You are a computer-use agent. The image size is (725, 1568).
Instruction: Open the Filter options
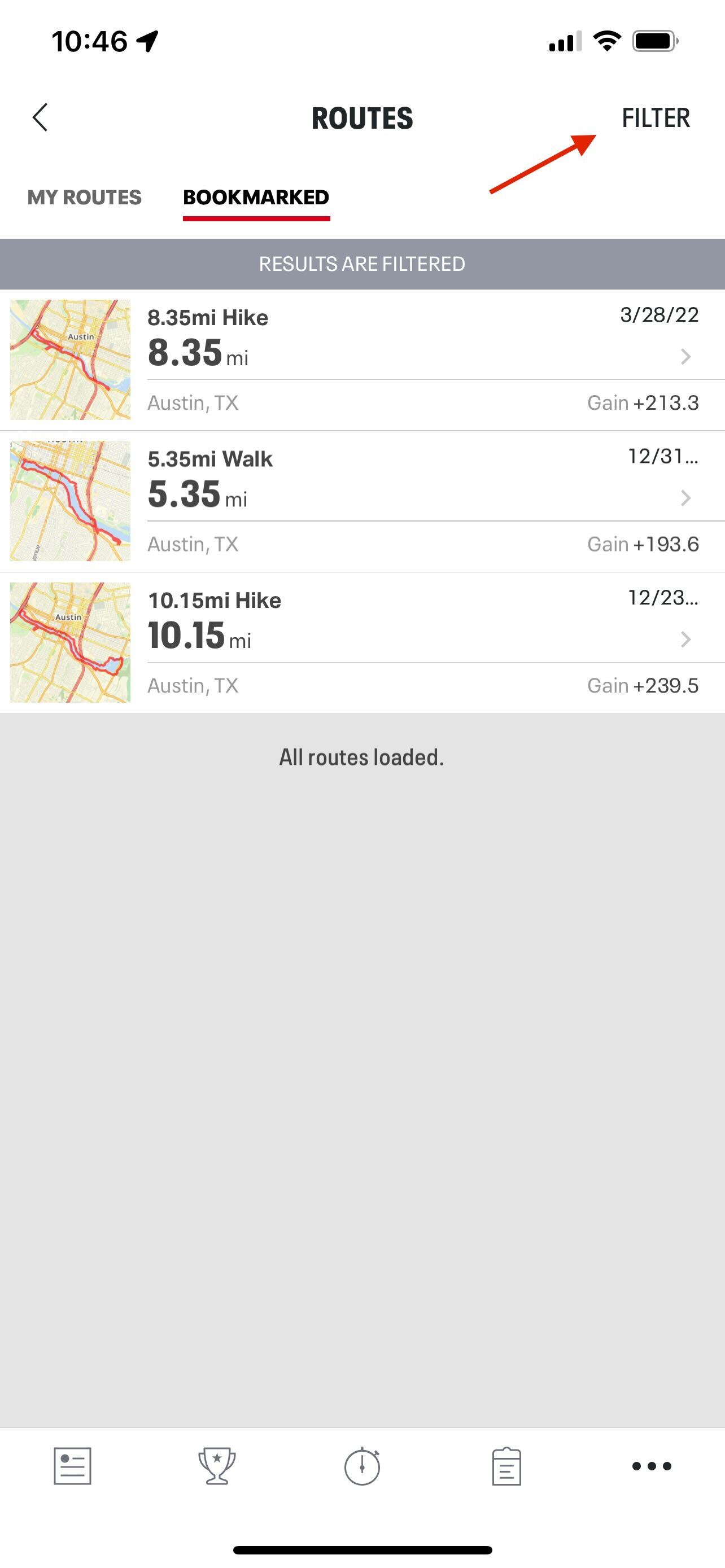[x=655, y=118]
